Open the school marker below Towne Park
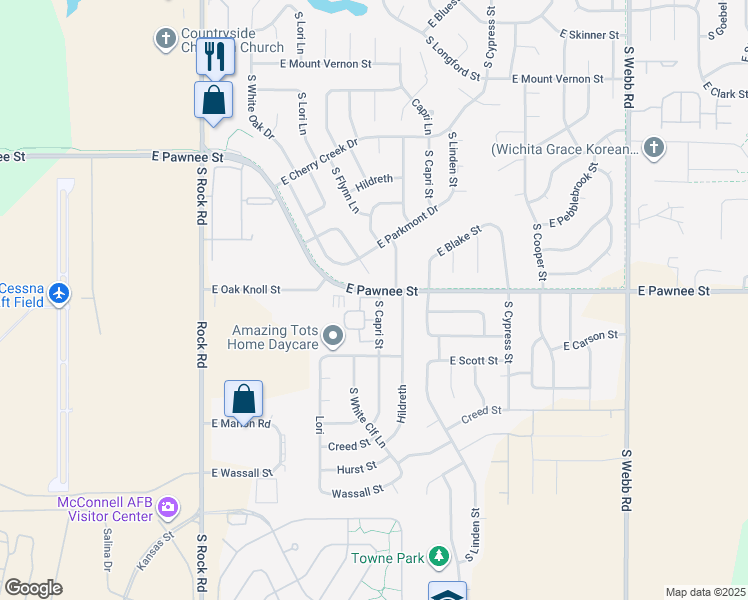Image resolution: width=748 pixels, height=600 pixels. pyautogui.click(x=447, y=591)
